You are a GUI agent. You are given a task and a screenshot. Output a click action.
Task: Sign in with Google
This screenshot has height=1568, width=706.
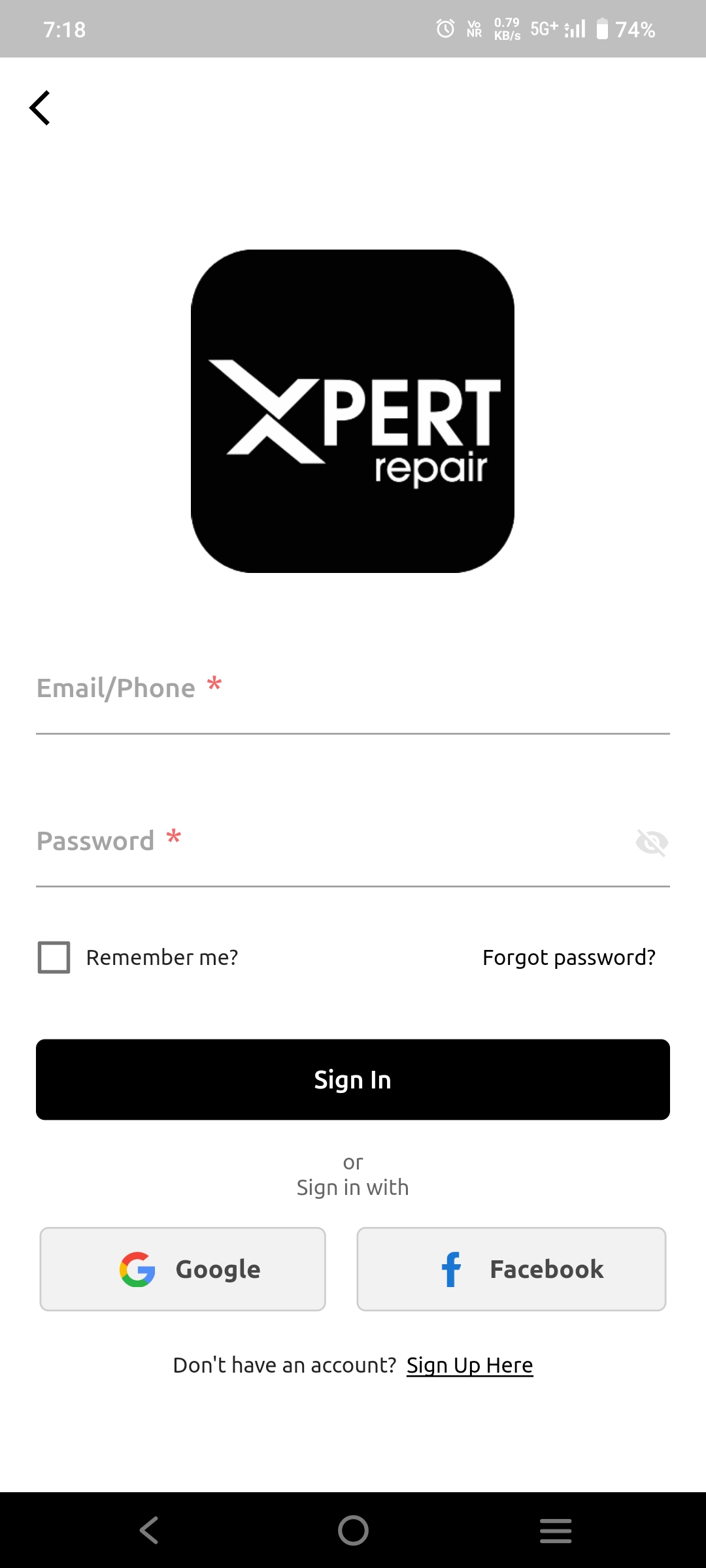click(x=183, y=1269)
